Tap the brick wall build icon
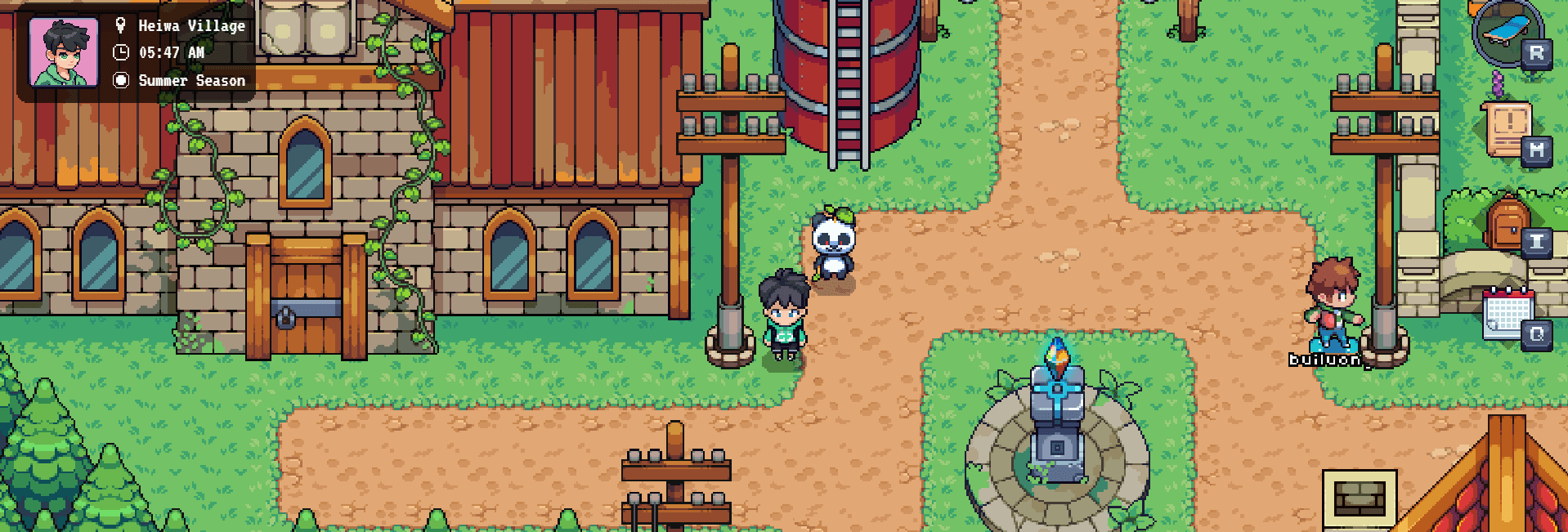The height and width of the screenshot is (532, 1568). (1360, 496)
